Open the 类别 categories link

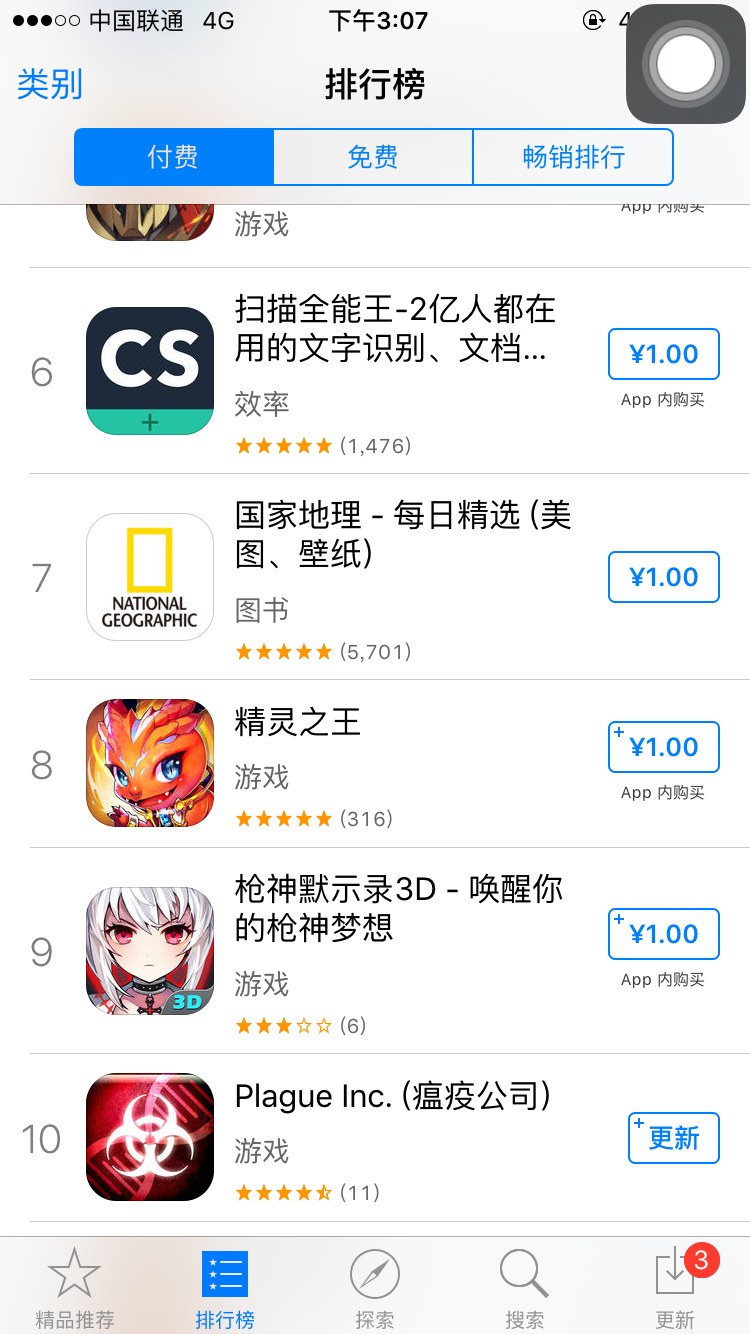coord(50,85)
